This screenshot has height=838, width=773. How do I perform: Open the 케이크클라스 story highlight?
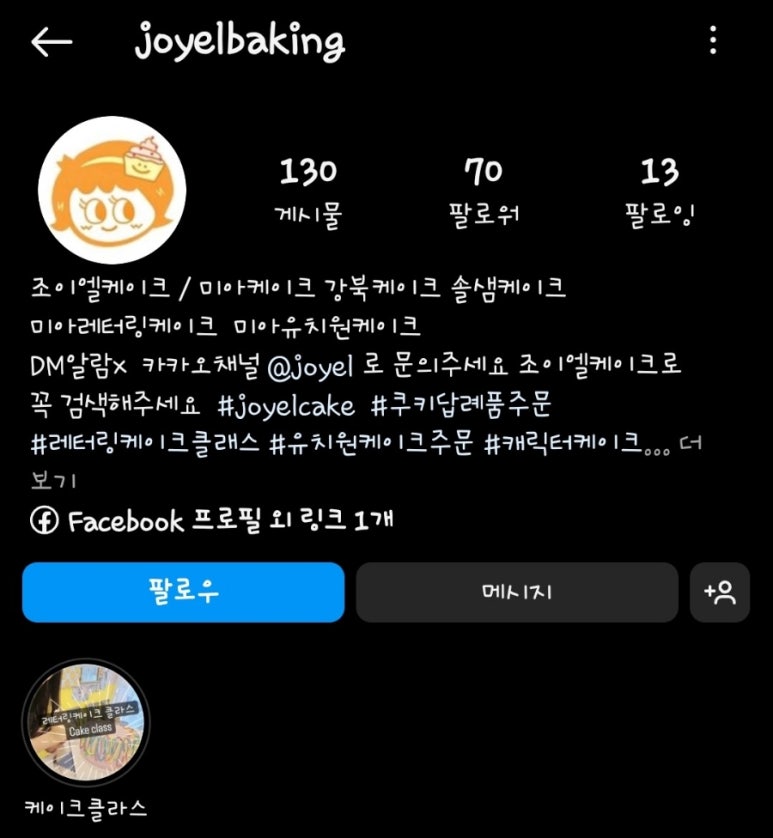(86, 721)
